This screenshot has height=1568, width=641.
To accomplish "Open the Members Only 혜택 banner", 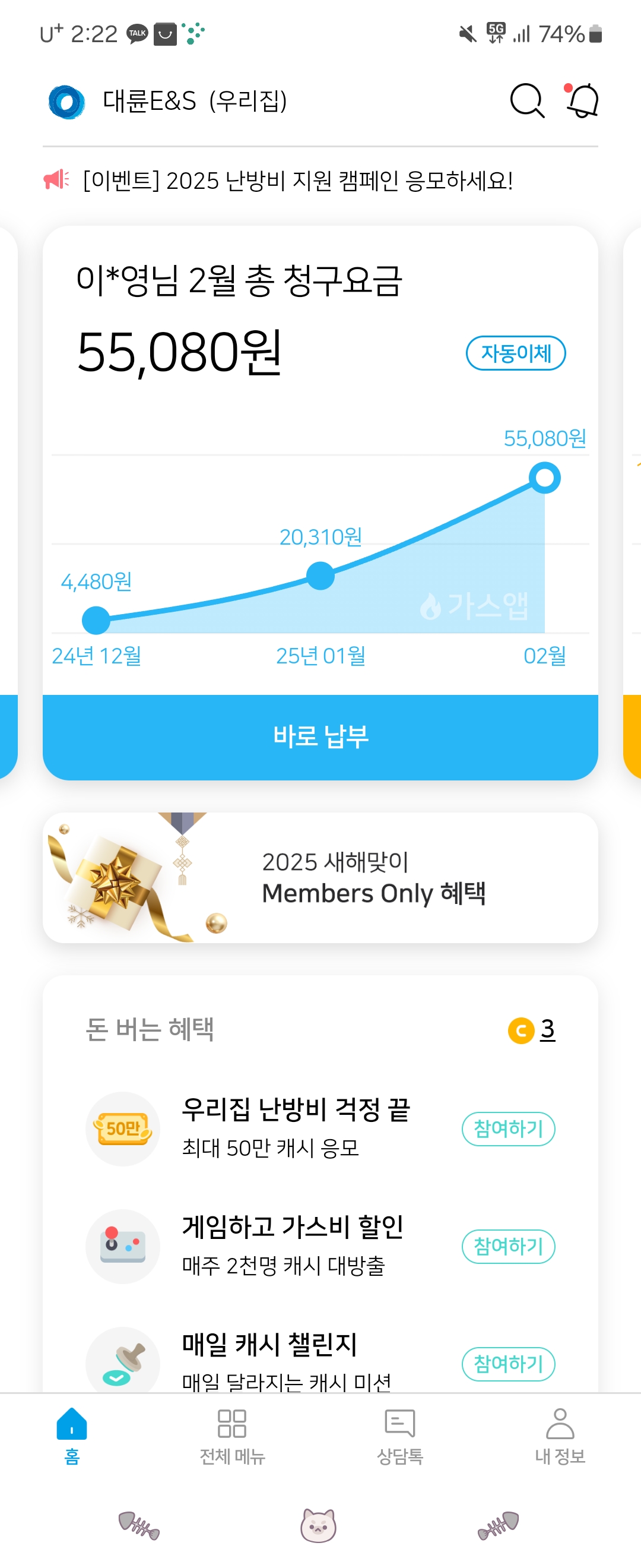I will click(x=320, y=878).
